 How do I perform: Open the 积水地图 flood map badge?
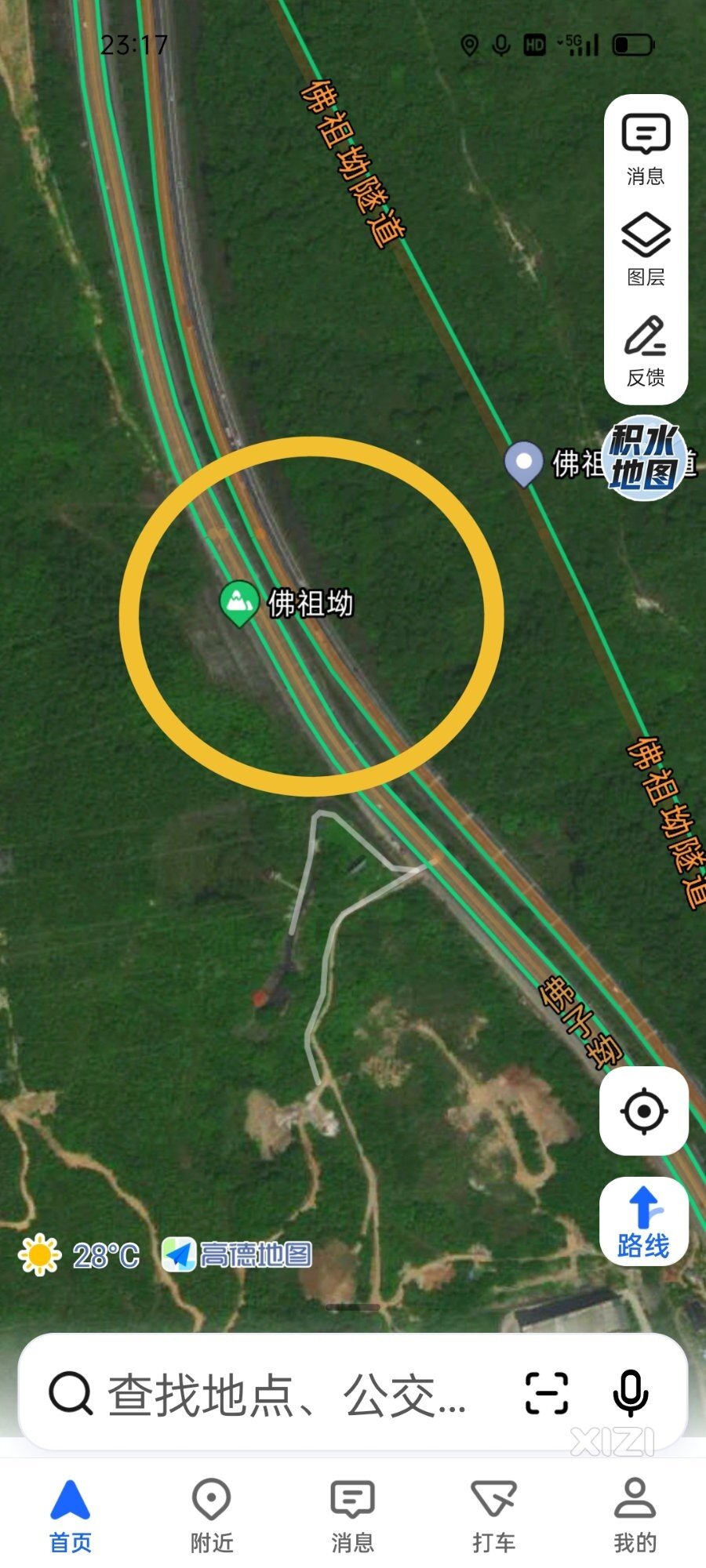tap(643, 457)
